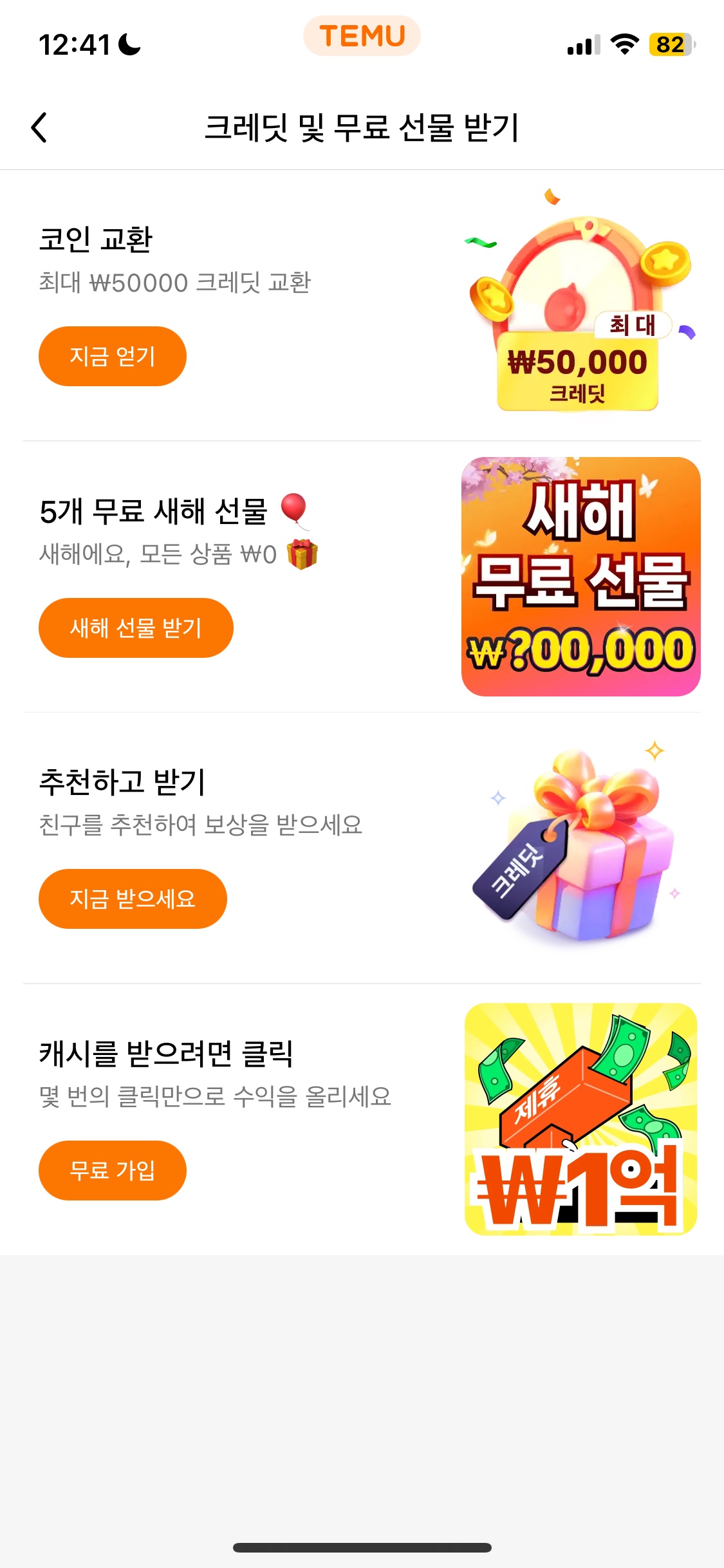Tap the 무료 가입 button
724x1568 pixels.
113,1170
